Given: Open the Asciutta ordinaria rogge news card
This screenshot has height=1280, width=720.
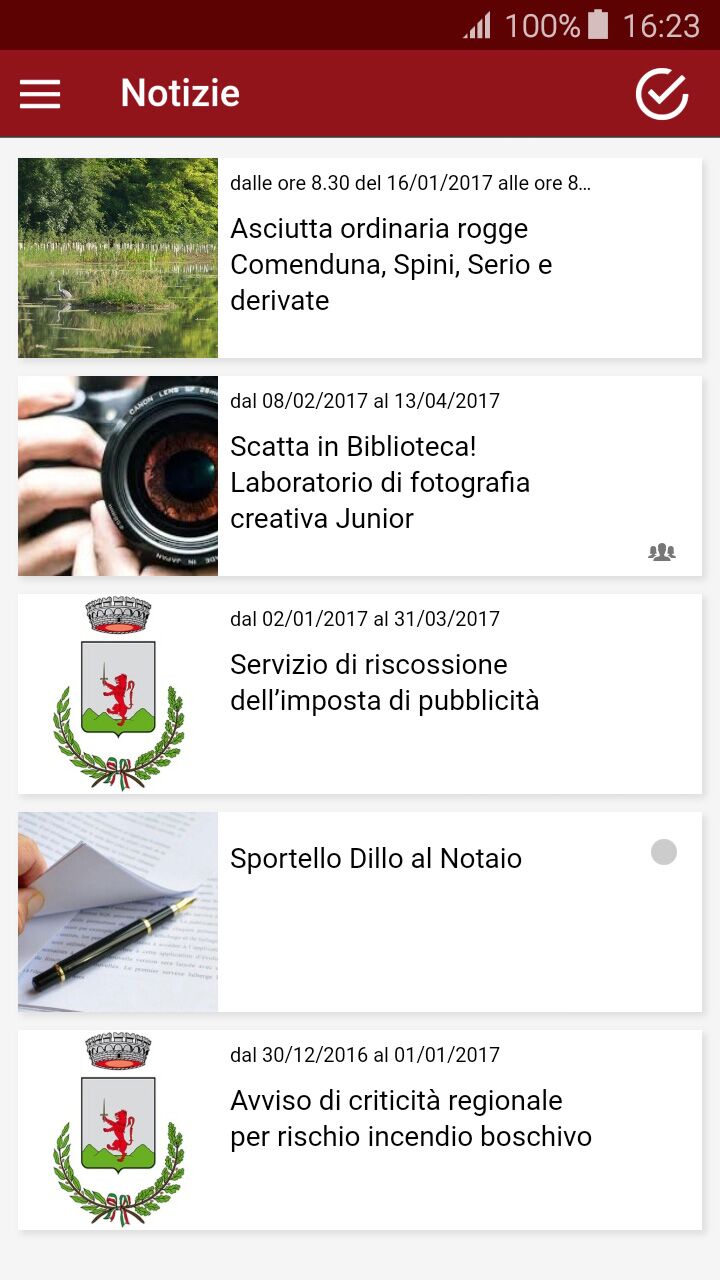Looking at the screenshot, I should pyautogui.click(x=360, y=258).
